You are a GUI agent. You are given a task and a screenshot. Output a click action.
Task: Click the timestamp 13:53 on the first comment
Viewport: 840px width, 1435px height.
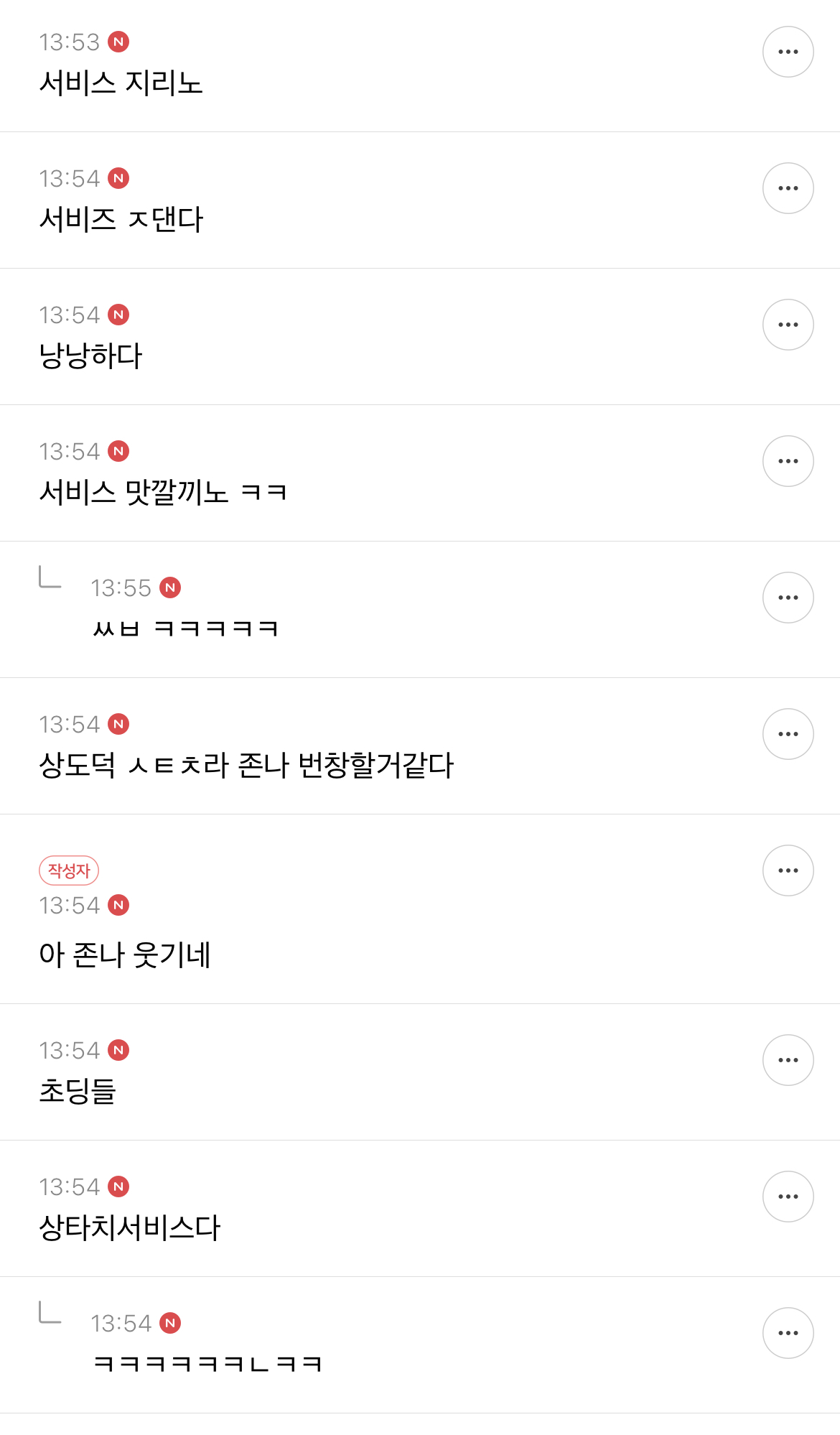point(70,41)
